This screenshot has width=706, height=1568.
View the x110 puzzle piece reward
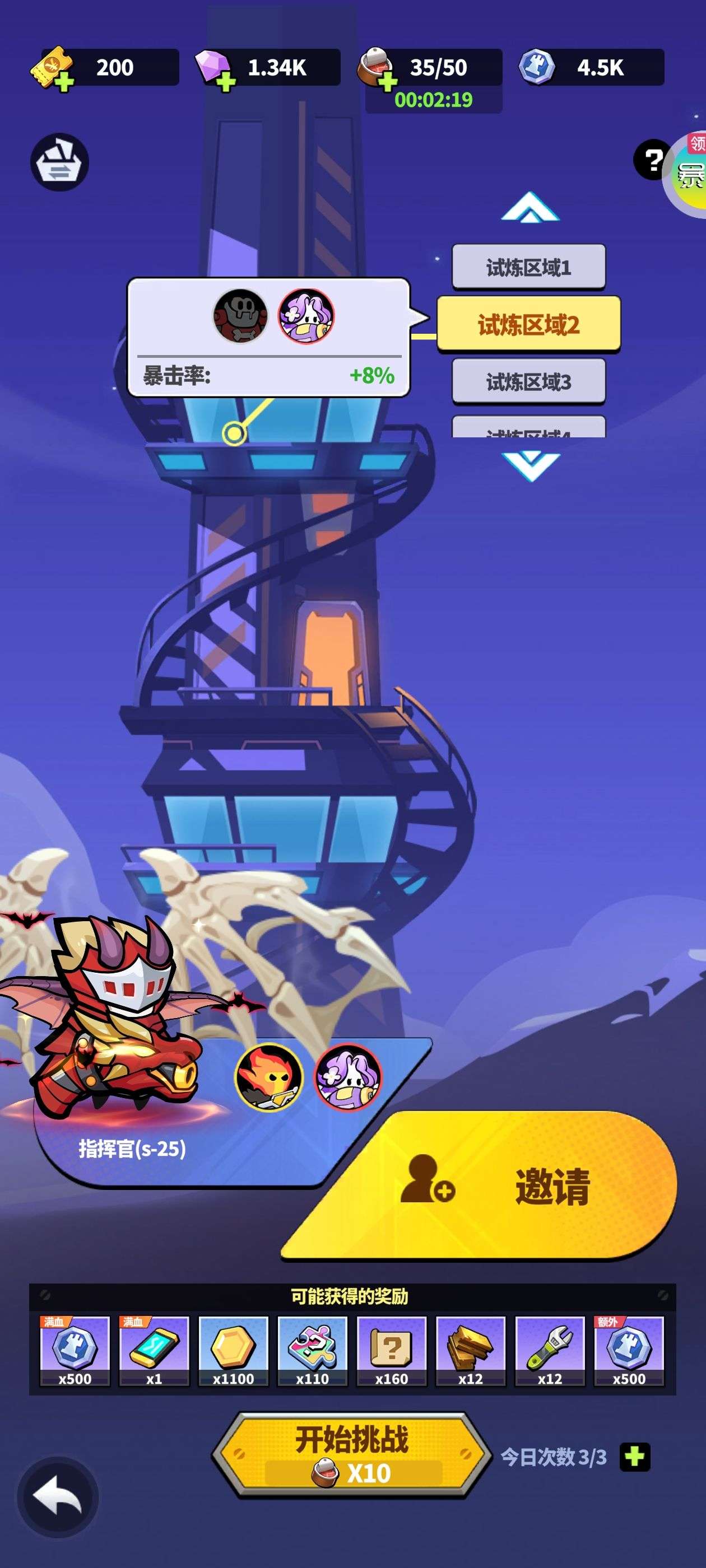click(x=313, y=1351)
